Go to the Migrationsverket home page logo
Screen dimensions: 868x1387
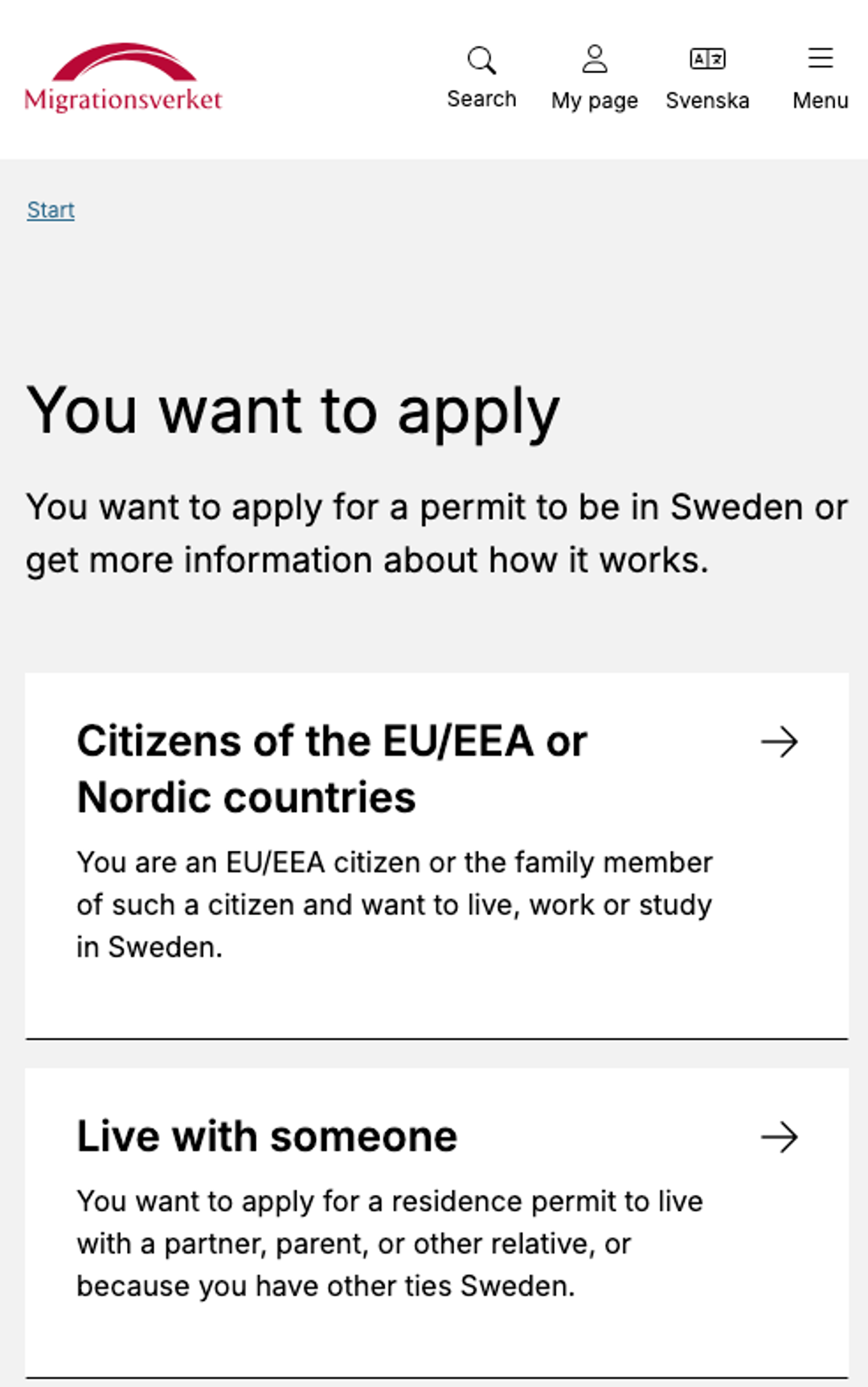coord(123,78)
